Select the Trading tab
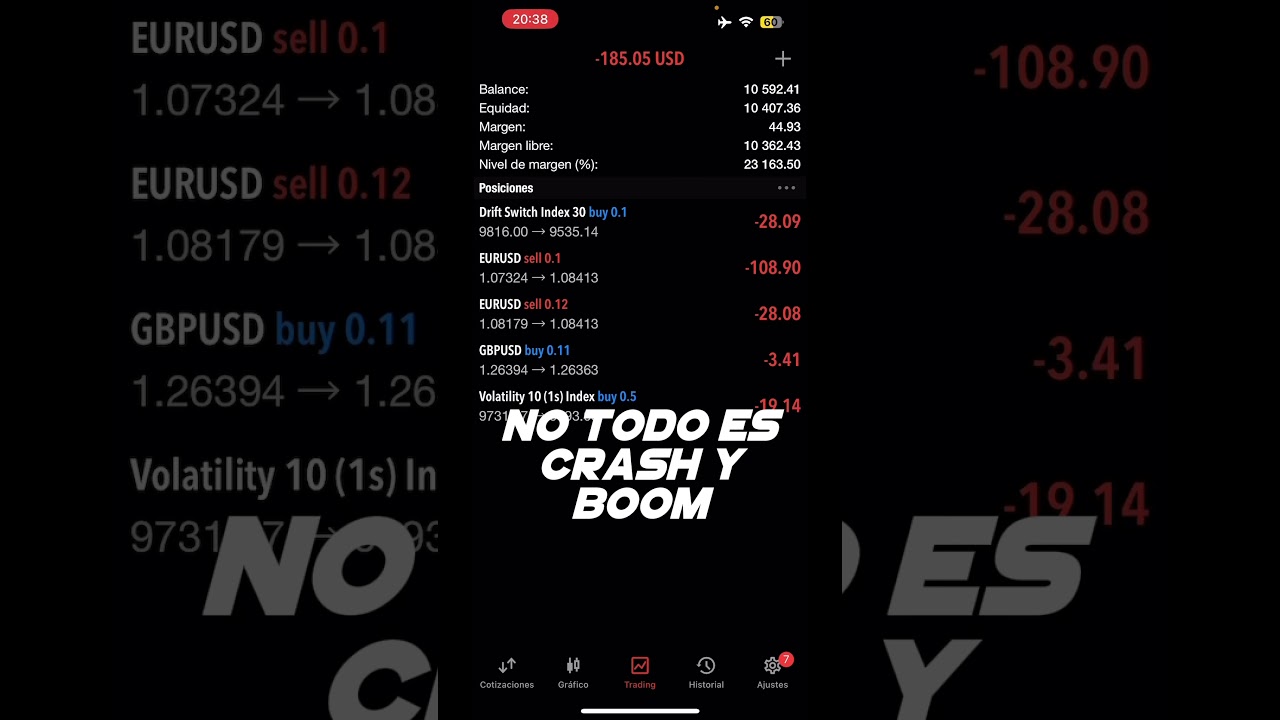The height and width of the screenshot is (720, 1280). pos(640,673)
